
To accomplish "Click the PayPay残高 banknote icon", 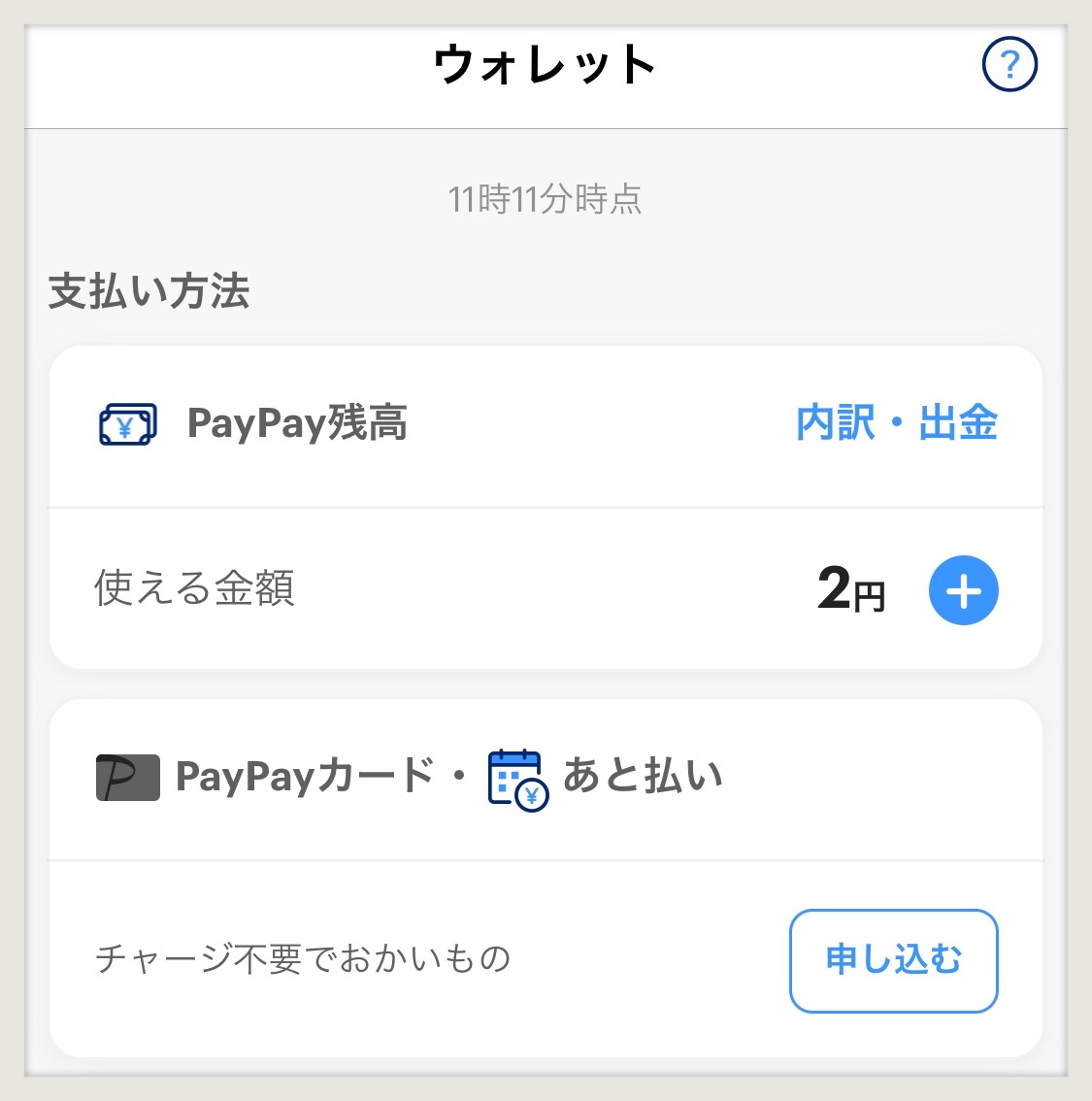I will [x=127, y=424].
